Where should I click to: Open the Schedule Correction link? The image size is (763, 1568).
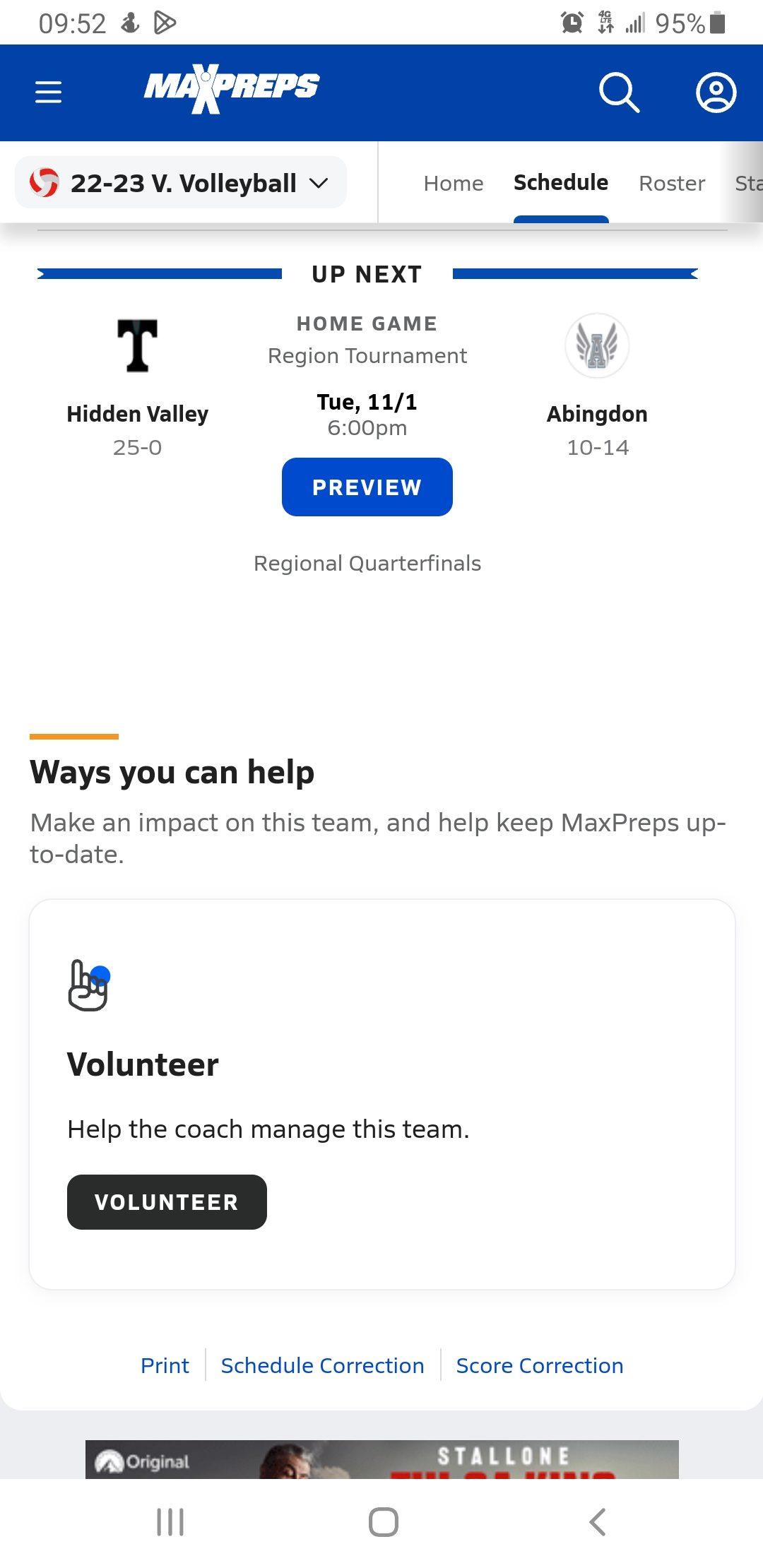click(322, 1366)
